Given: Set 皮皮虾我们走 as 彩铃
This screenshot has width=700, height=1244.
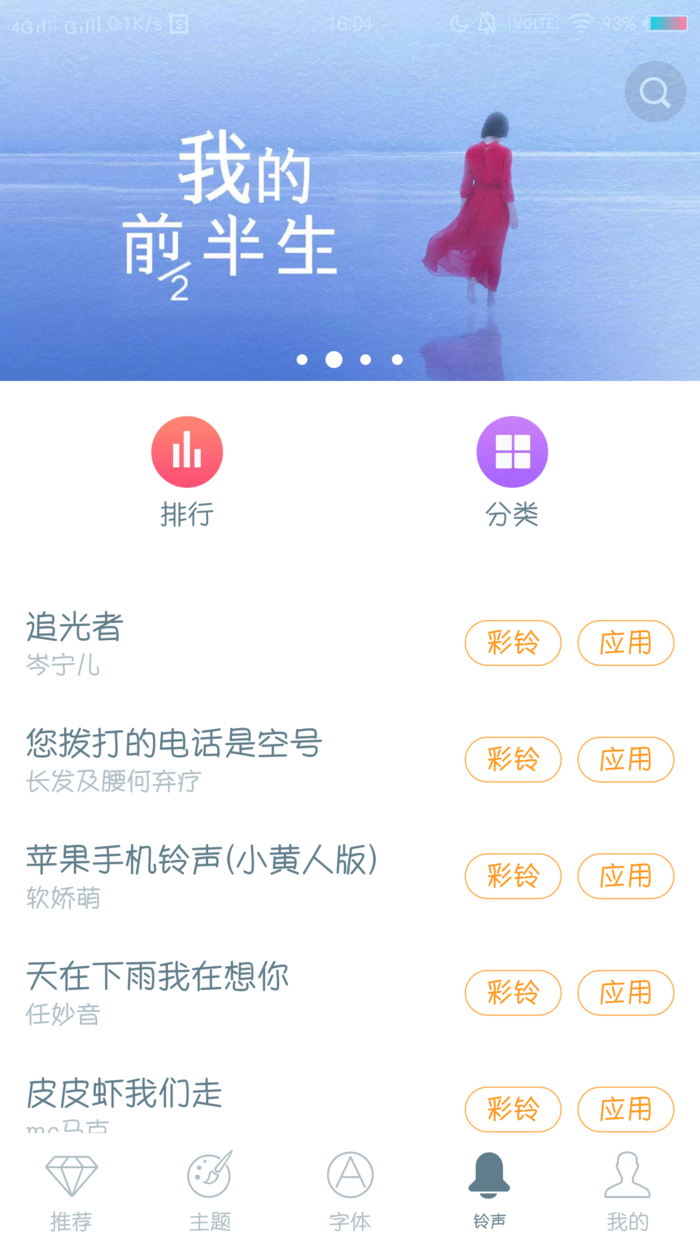Looking at the screenshot, I should (x=513, y=1109).
